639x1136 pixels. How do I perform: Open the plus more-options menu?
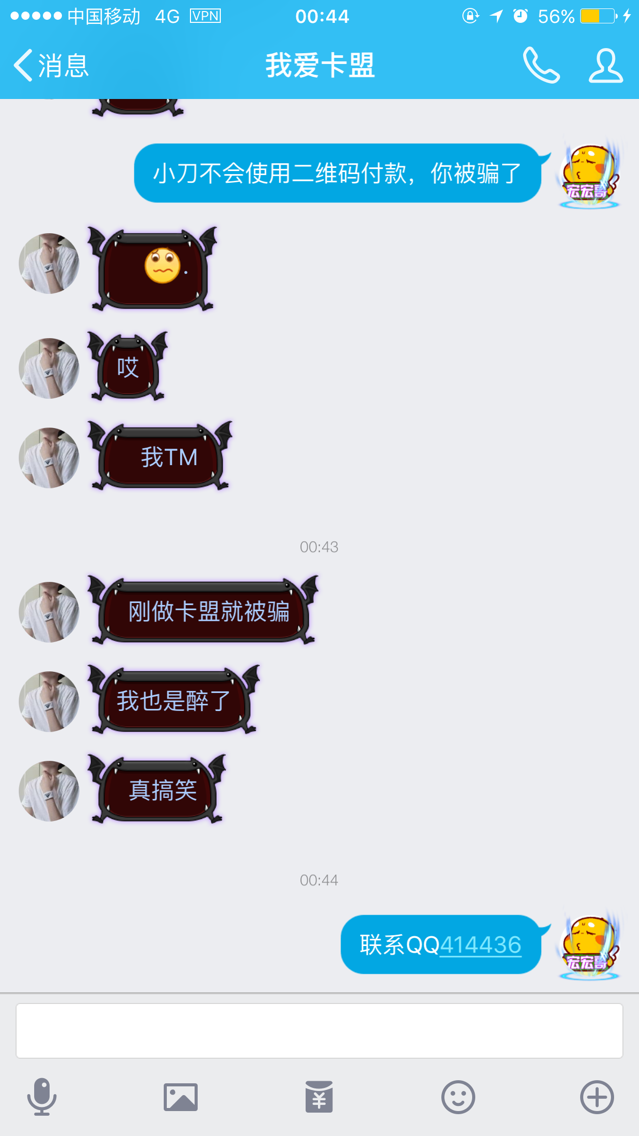click(597, 1097)
